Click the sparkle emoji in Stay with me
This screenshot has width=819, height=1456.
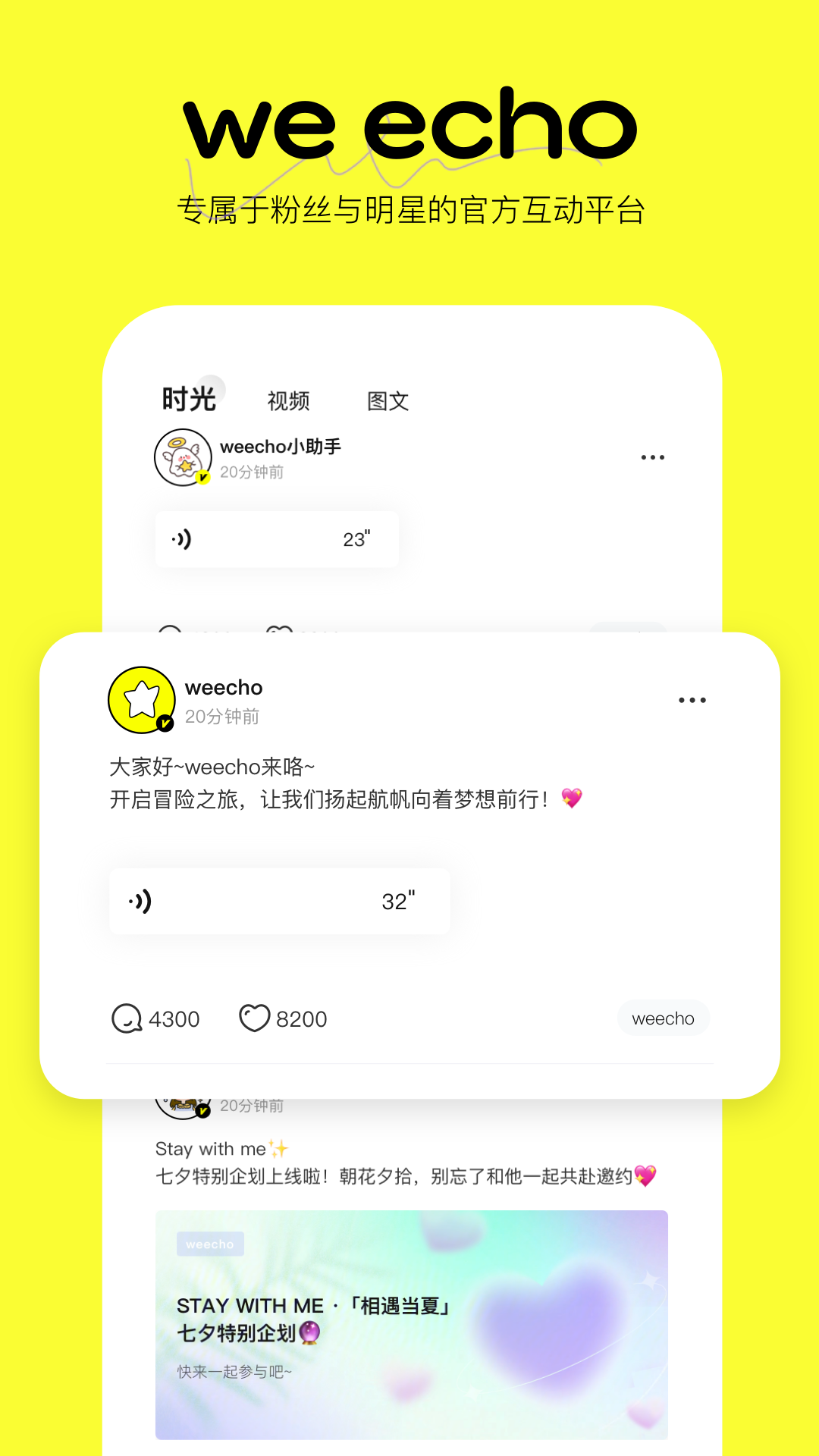(278, 1147)
